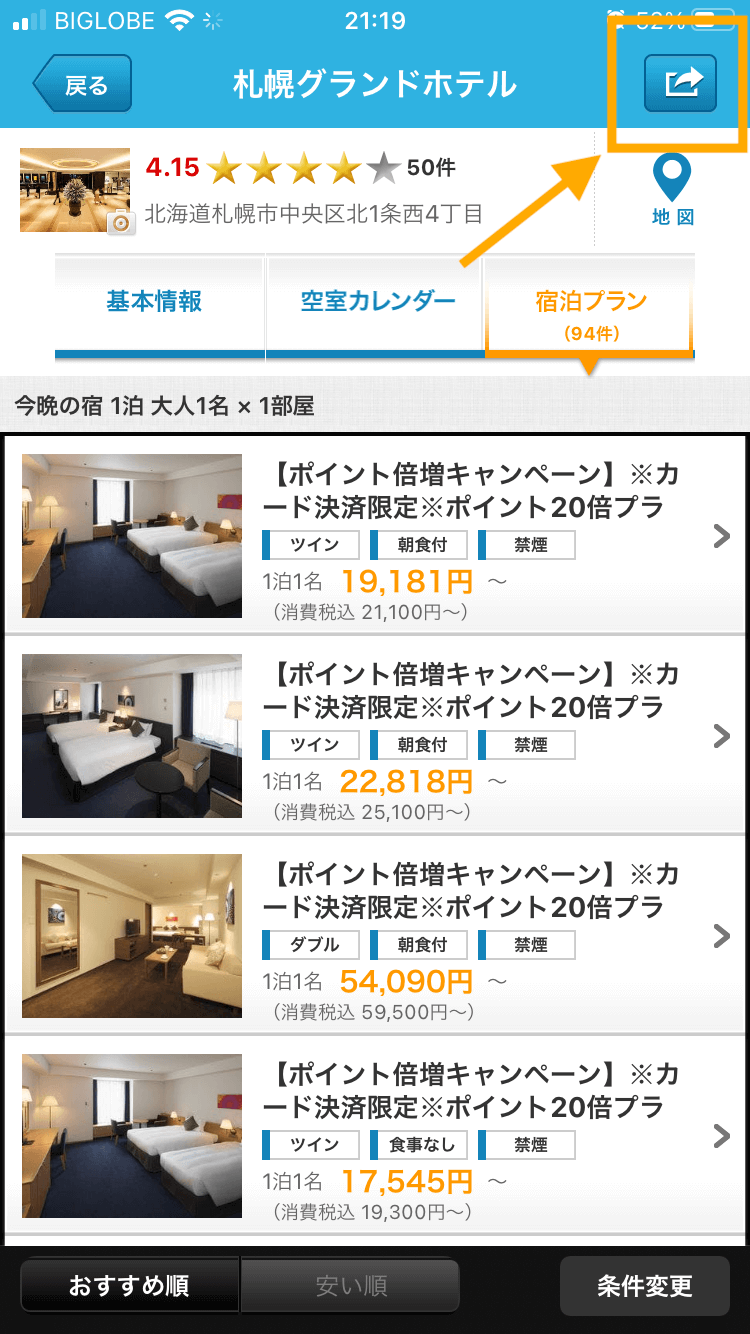Switch to the 空室カレンダー tab
This screenshot has width=750, height=1334.
(376, 303)
